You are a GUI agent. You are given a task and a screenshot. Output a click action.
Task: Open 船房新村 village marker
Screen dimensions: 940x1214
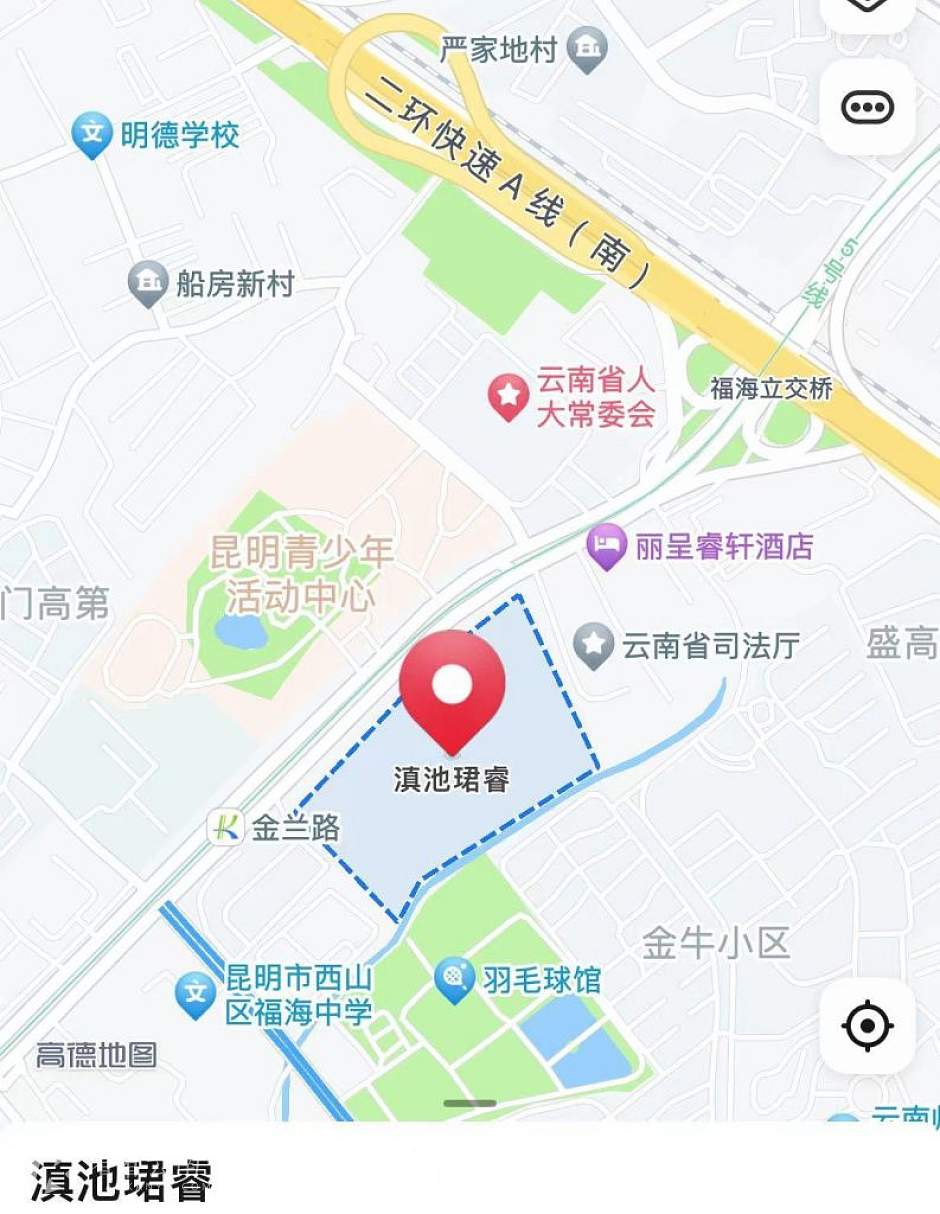(x=149, y=285)
